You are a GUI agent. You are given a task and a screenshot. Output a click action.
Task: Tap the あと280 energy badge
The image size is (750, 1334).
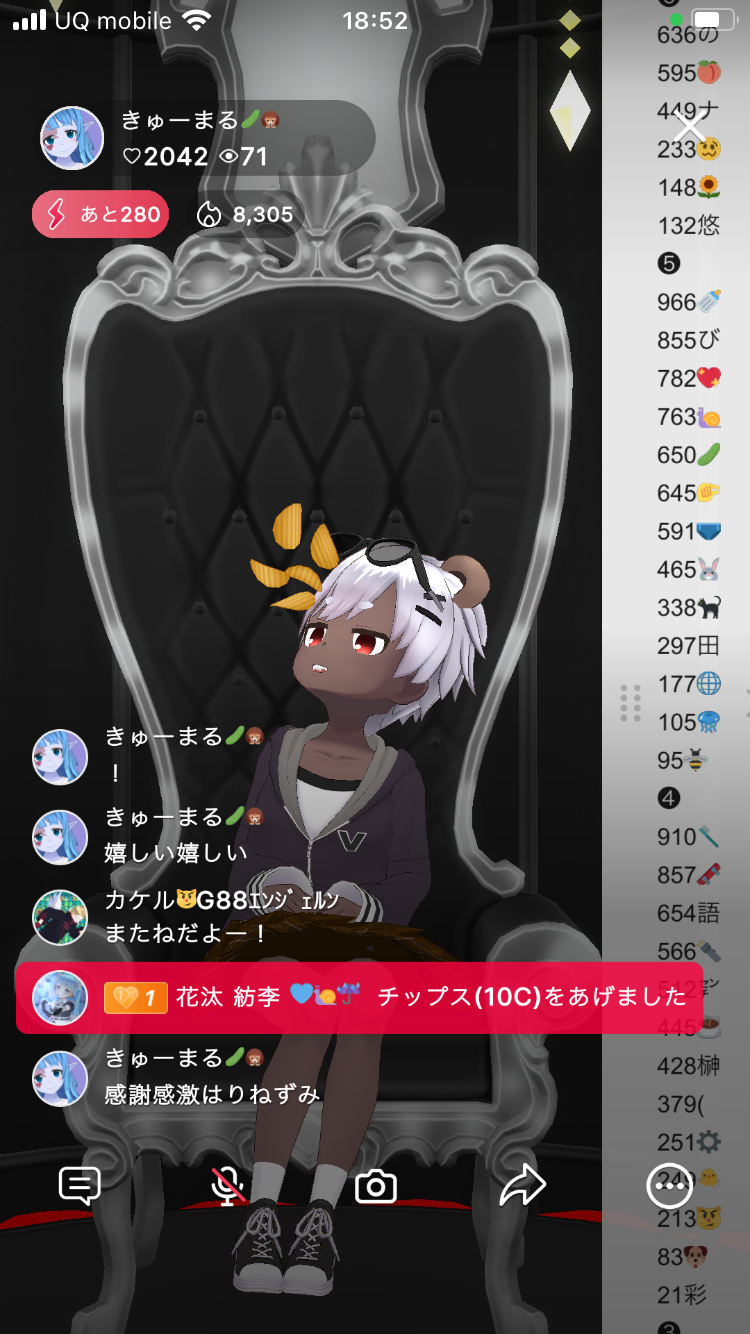pyautogui.click(x=101, y=214)
